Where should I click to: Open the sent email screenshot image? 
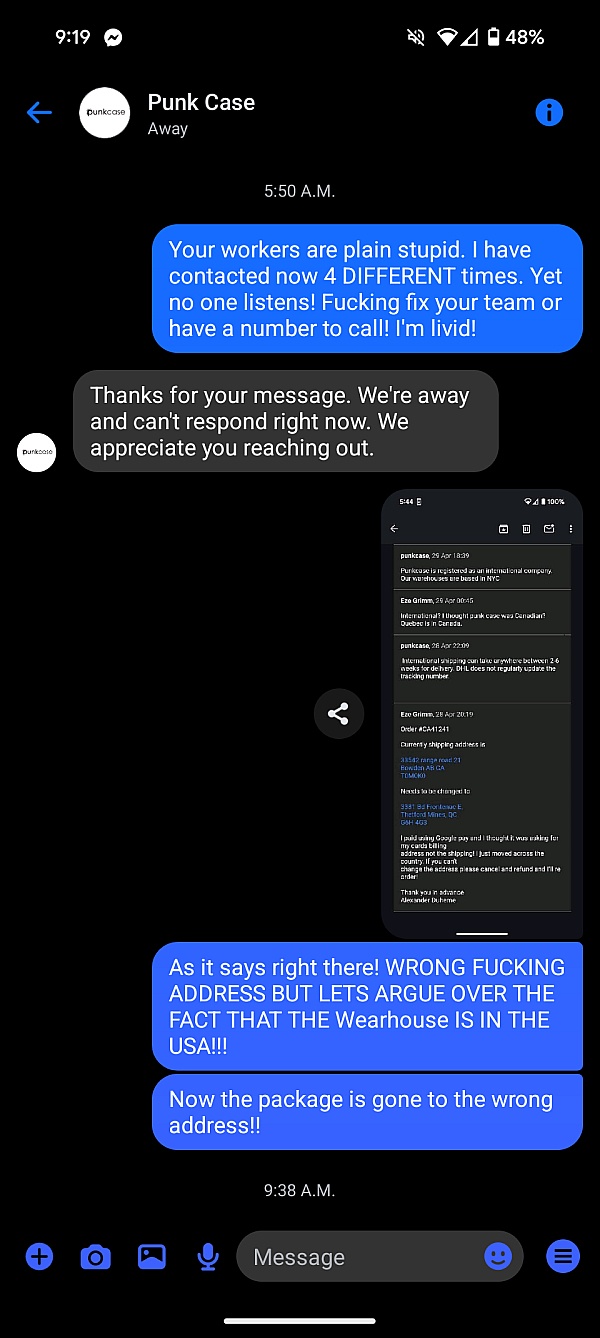pyautogui.click(x=482, y=713)
